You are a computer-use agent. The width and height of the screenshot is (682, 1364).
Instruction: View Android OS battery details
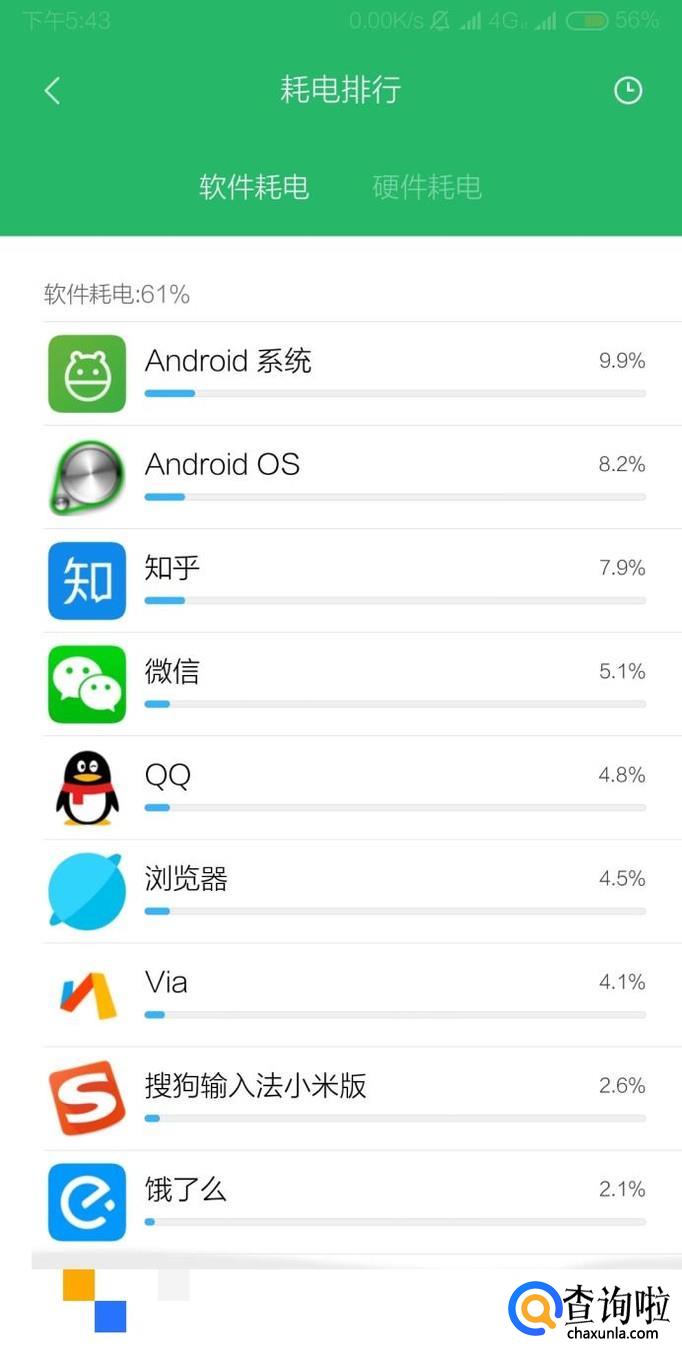click(x=360, y=478)
